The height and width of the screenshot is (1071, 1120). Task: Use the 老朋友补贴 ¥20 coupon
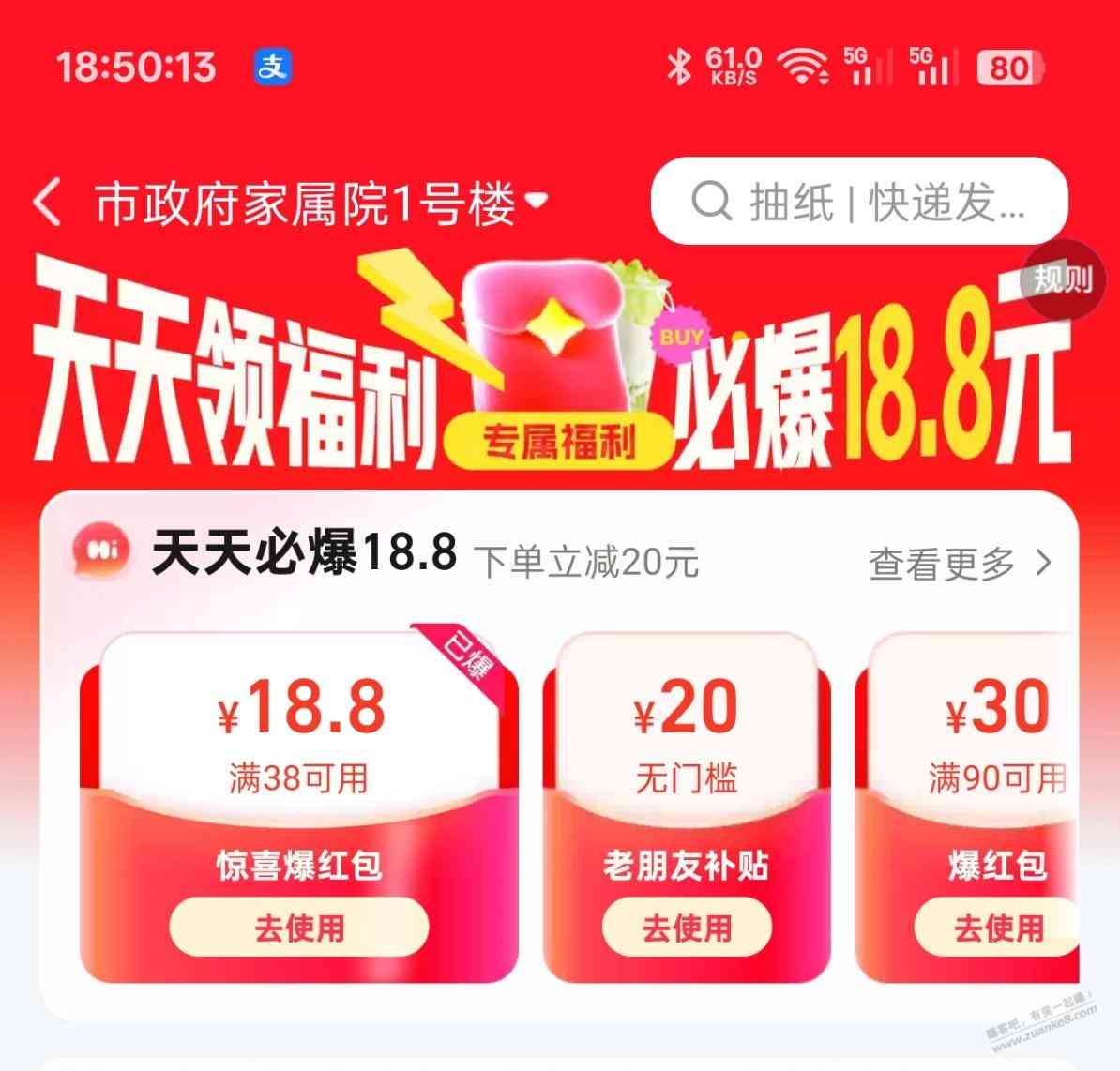pyautogui.click(x=687, y=928)
